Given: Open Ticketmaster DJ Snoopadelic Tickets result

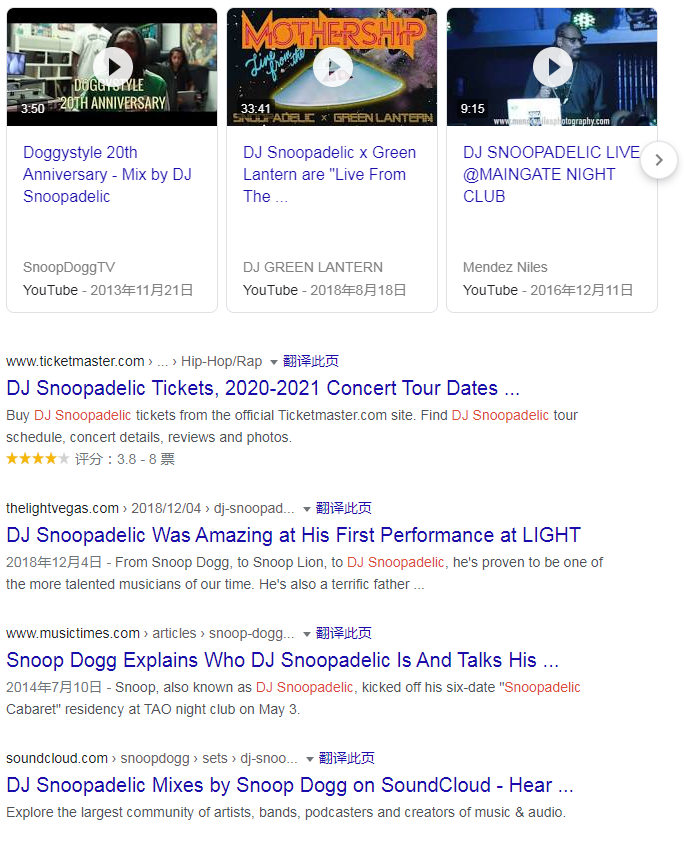Looking at the screenshot, I should (x=262, y=388).
